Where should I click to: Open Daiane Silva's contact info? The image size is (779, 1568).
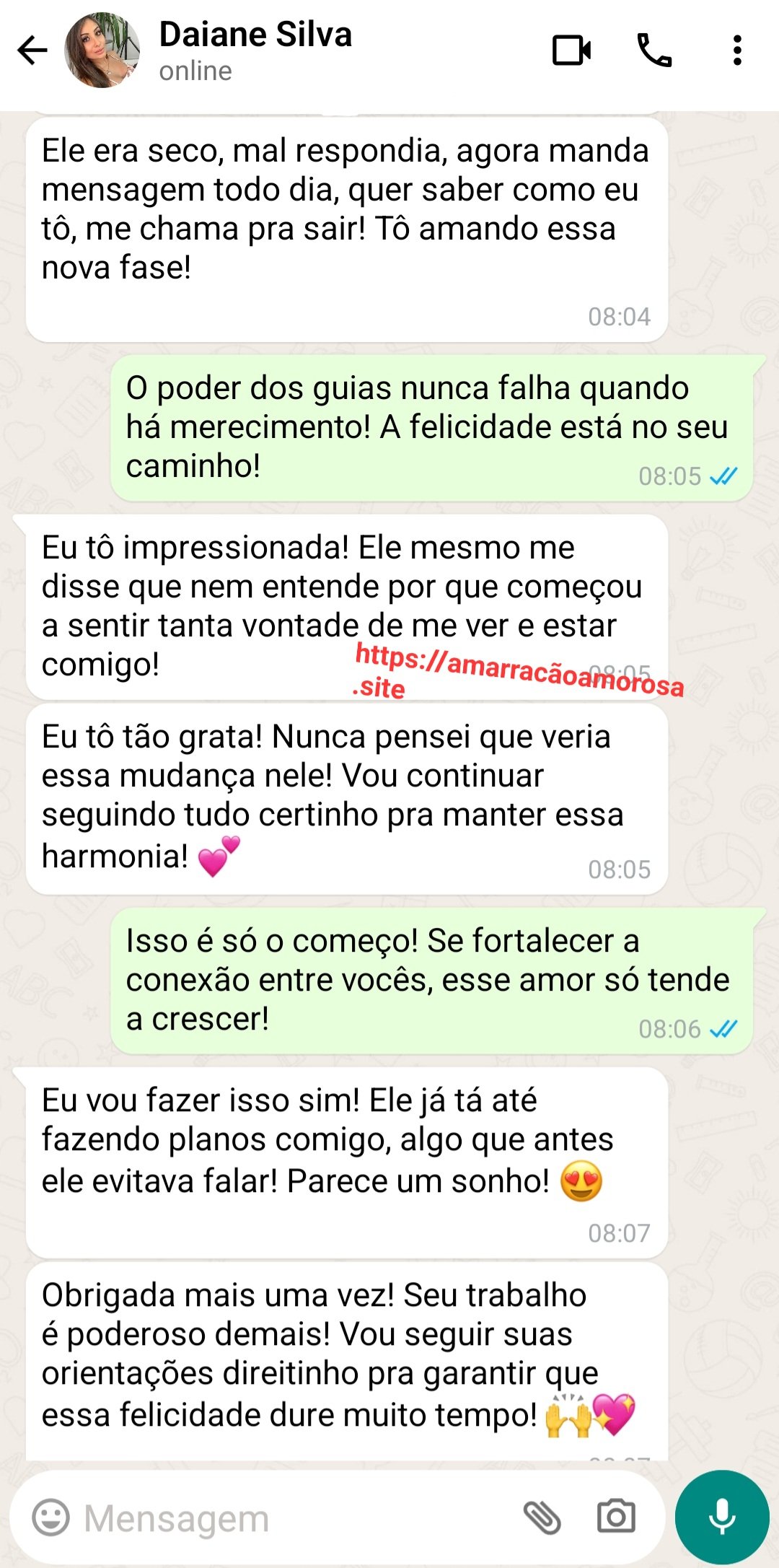coord(256,51)
